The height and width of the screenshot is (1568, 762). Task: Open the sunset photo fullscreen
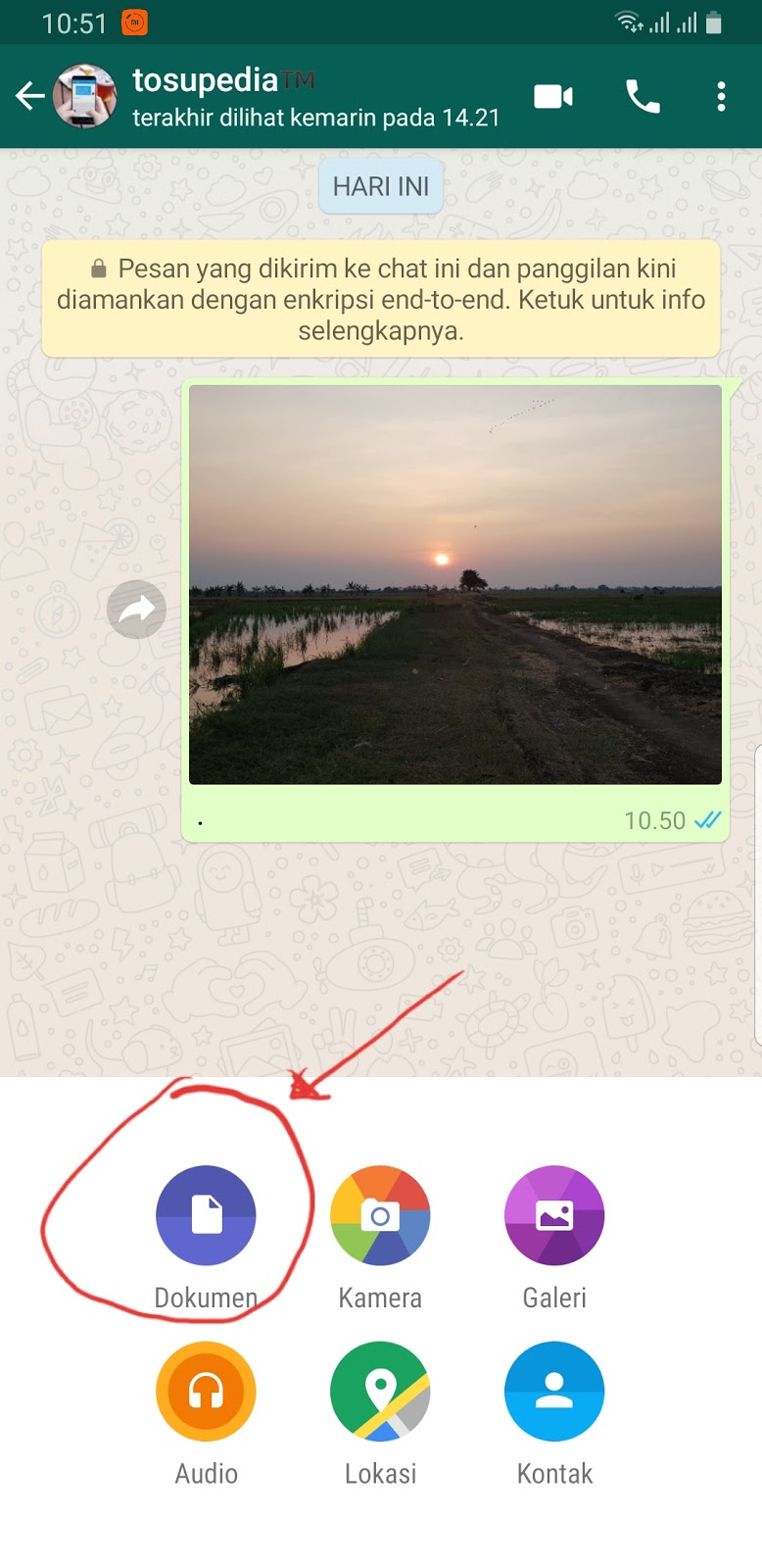455,585
